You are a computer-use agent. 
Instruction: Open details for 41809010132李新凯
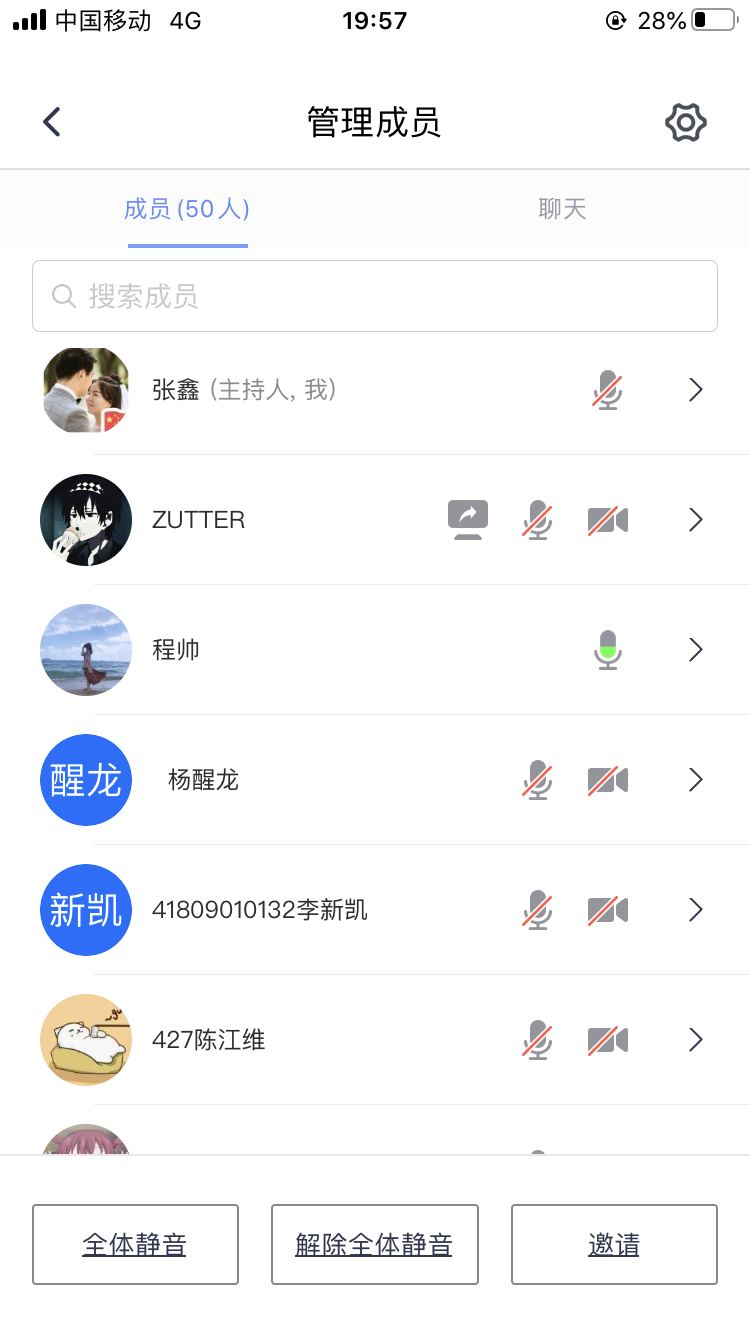[x=696, y=910]
